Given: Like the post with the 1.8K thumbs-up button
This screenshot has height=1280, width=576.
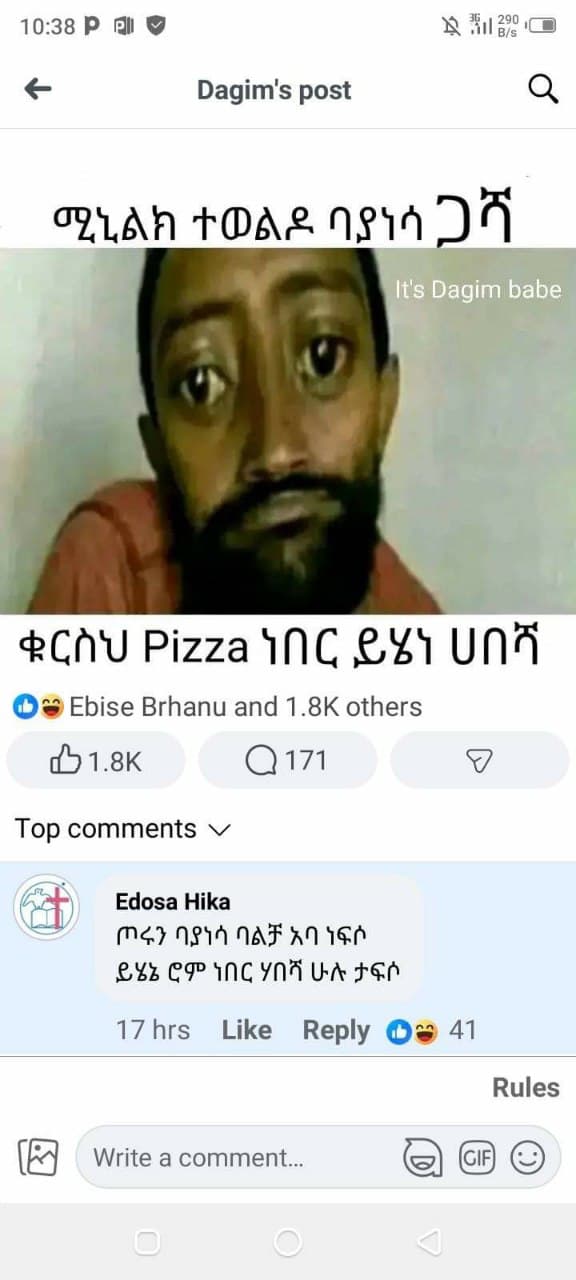Looking at the screenshot, I should [x=96, y=761].
